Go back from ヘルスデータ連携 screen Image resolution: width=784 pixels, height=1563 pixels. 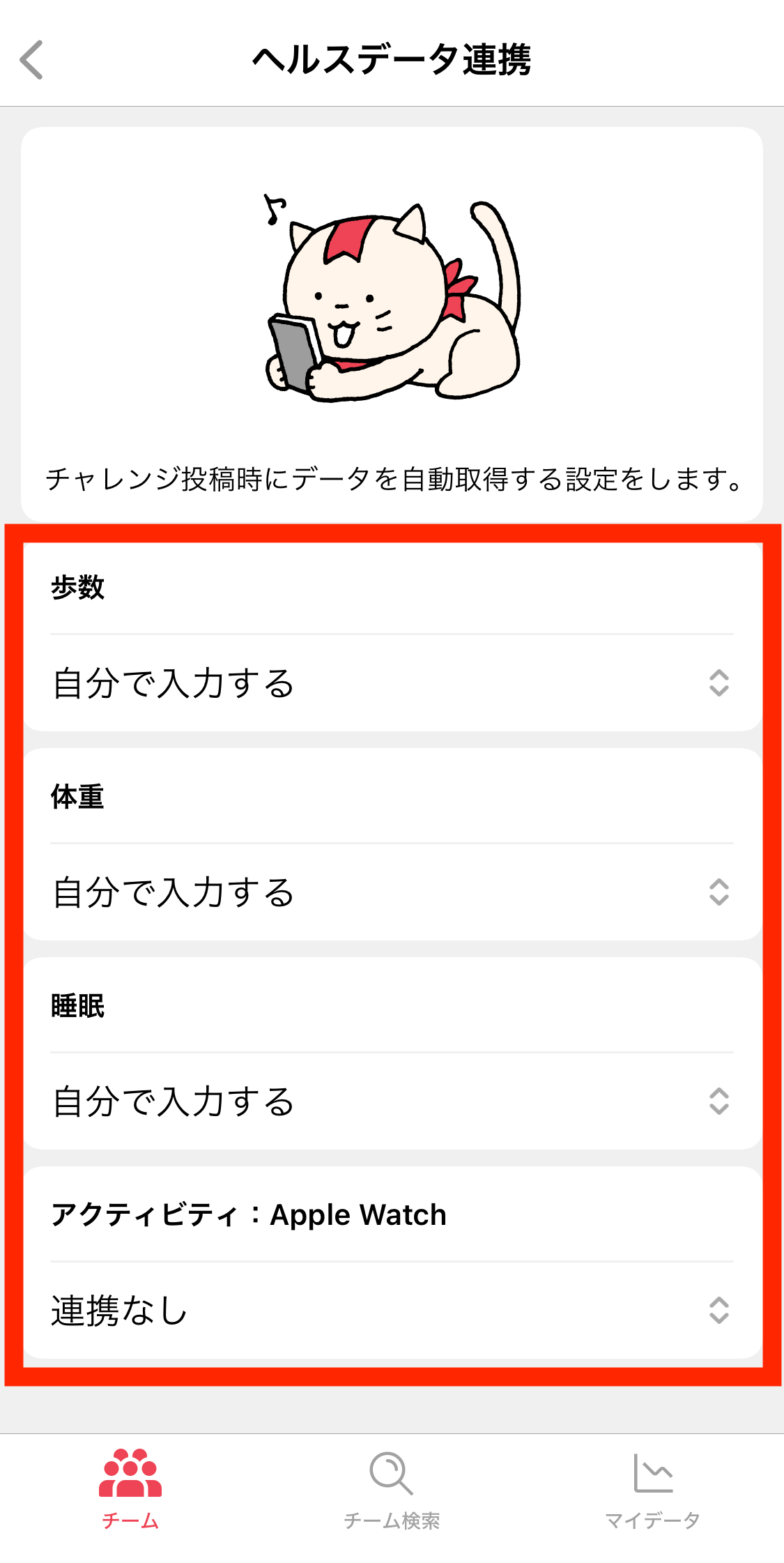[31, 60]
